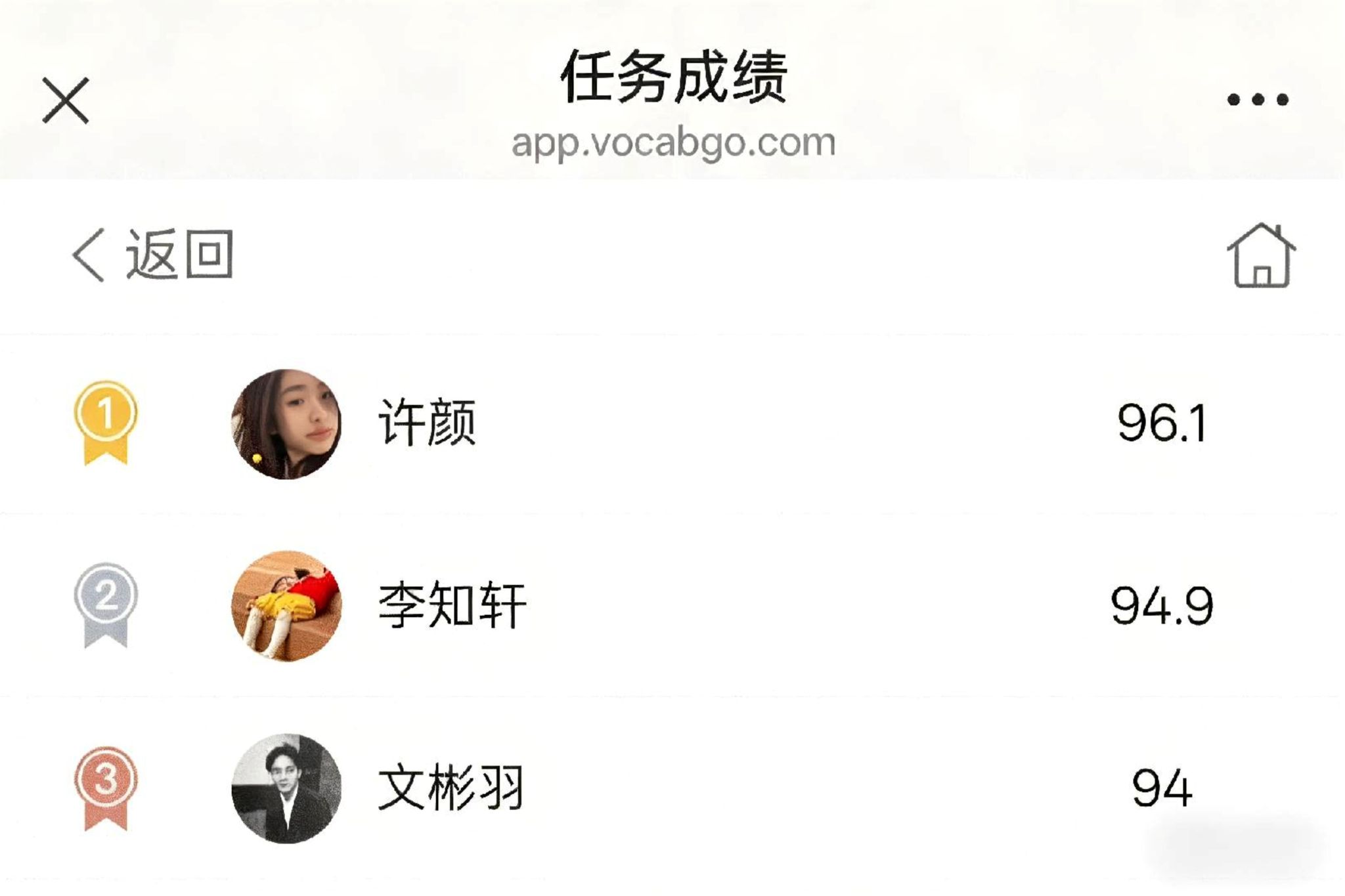Close the 任务成绩 web page
Viewport: 1345px width, 896px height.
pos(65,100)
